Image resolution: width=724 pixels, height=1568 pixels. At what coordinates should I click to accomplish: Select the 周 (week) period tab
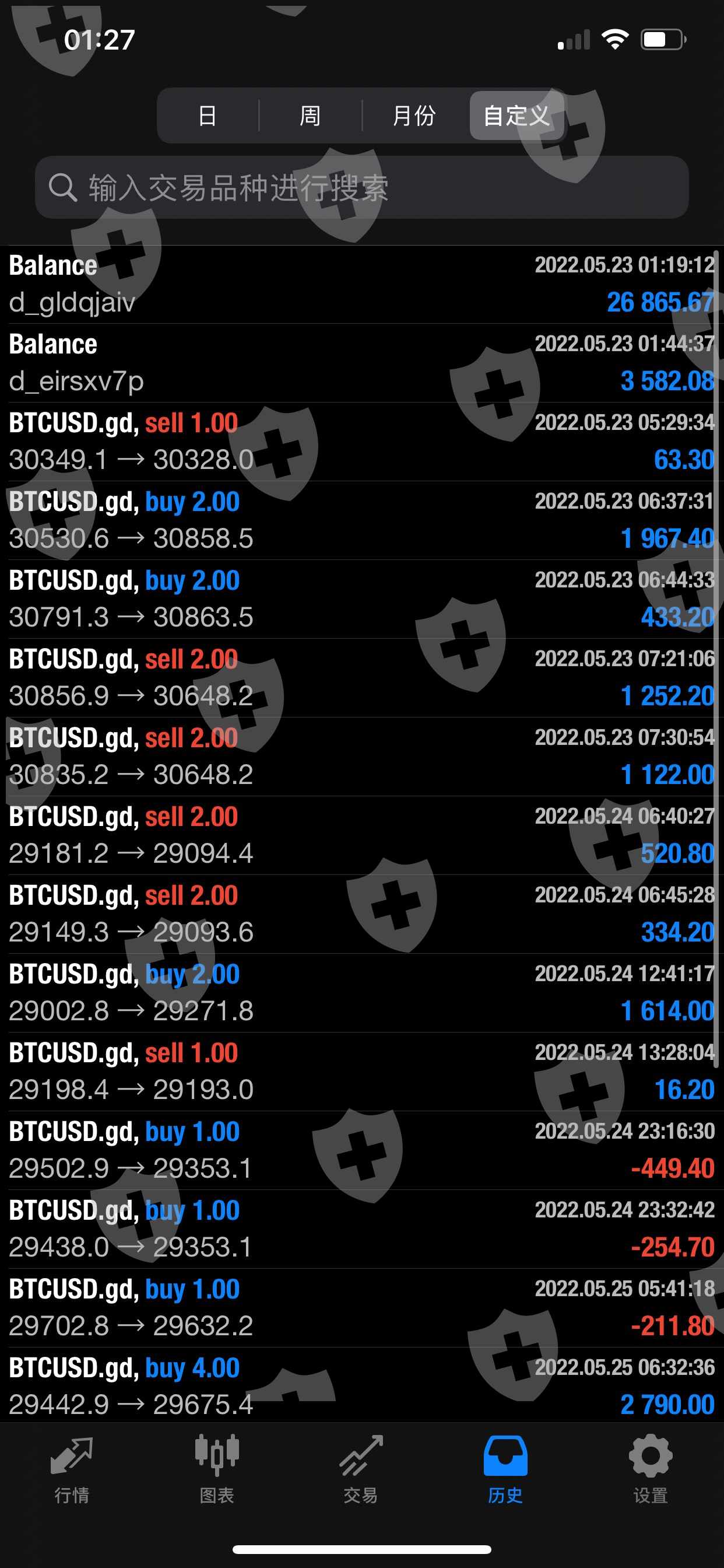click(310, 116)
